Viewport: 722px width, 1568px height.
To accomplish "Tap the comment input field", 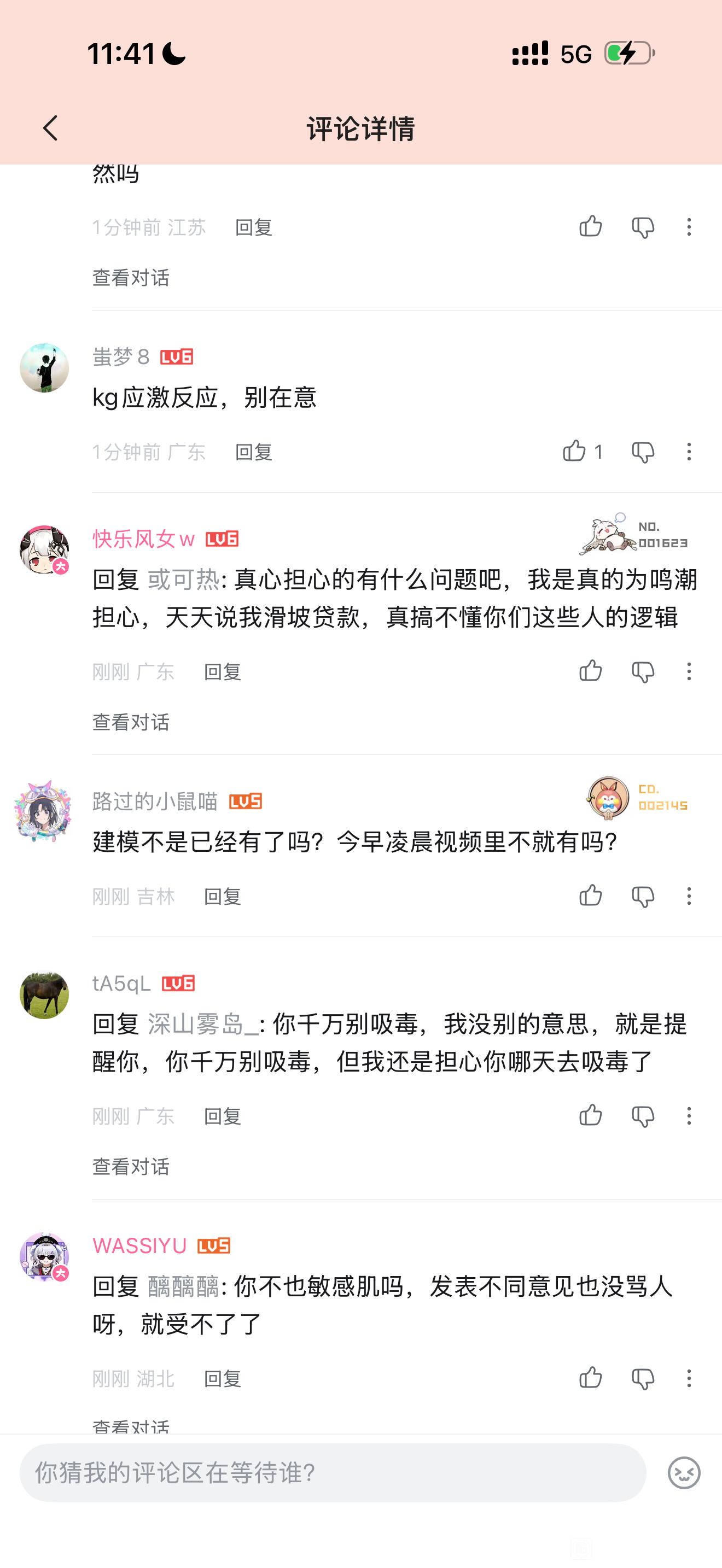I will pos(333,1473).
